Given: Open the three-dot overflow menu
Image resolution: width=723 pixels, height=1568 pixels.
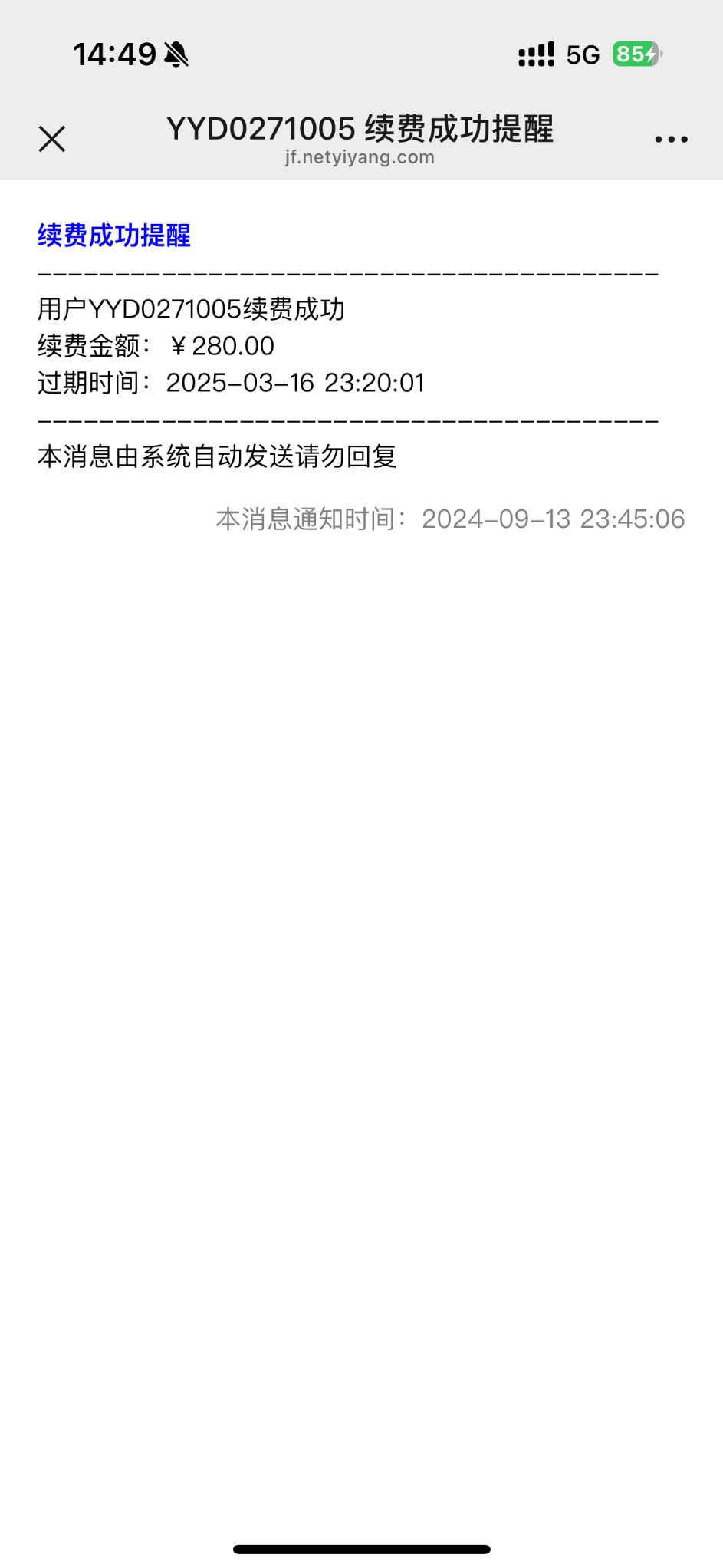Looking at the screenshot, I should pyautogui.click(x=671, y=140).
